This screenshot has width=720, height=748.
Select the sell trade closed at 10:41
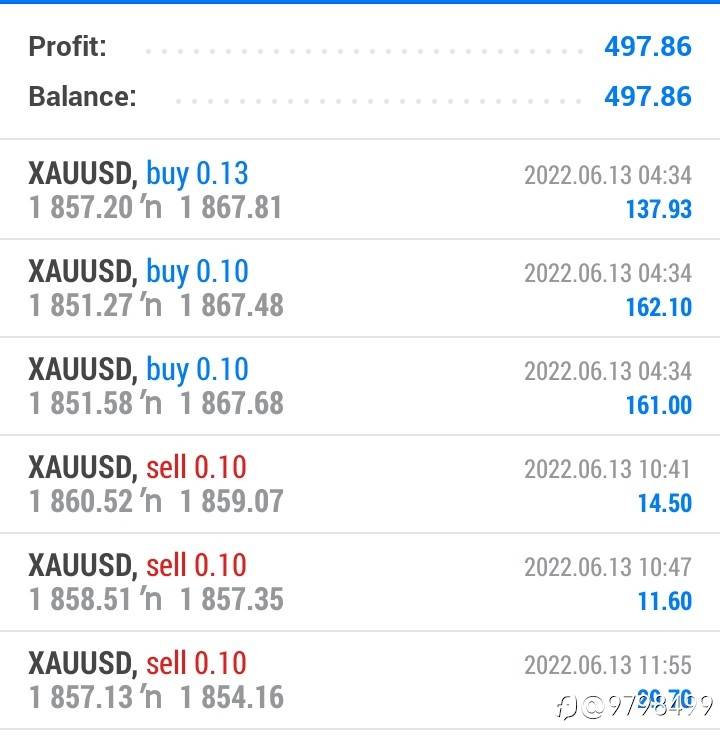[360, 484]
